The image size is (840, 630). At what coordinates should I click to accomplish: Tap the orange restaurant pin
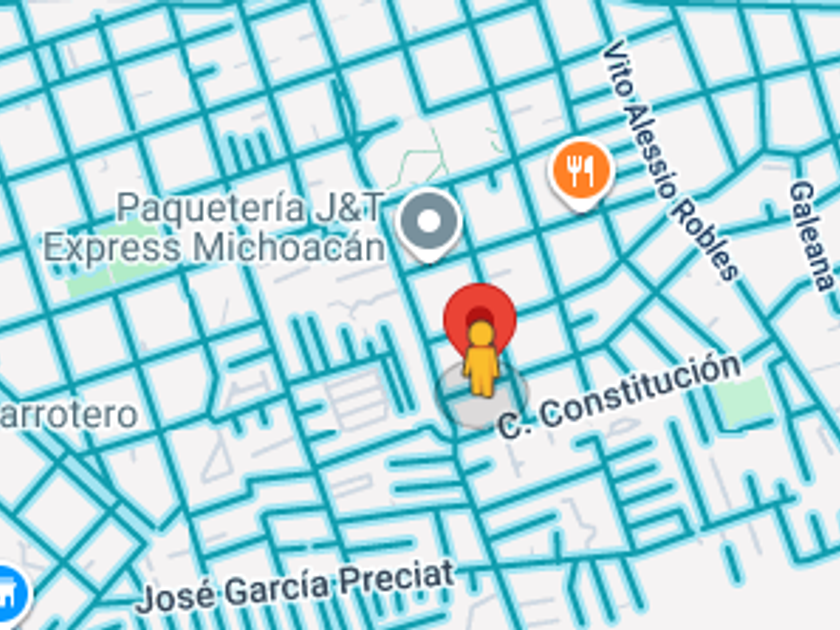(581, 170)
